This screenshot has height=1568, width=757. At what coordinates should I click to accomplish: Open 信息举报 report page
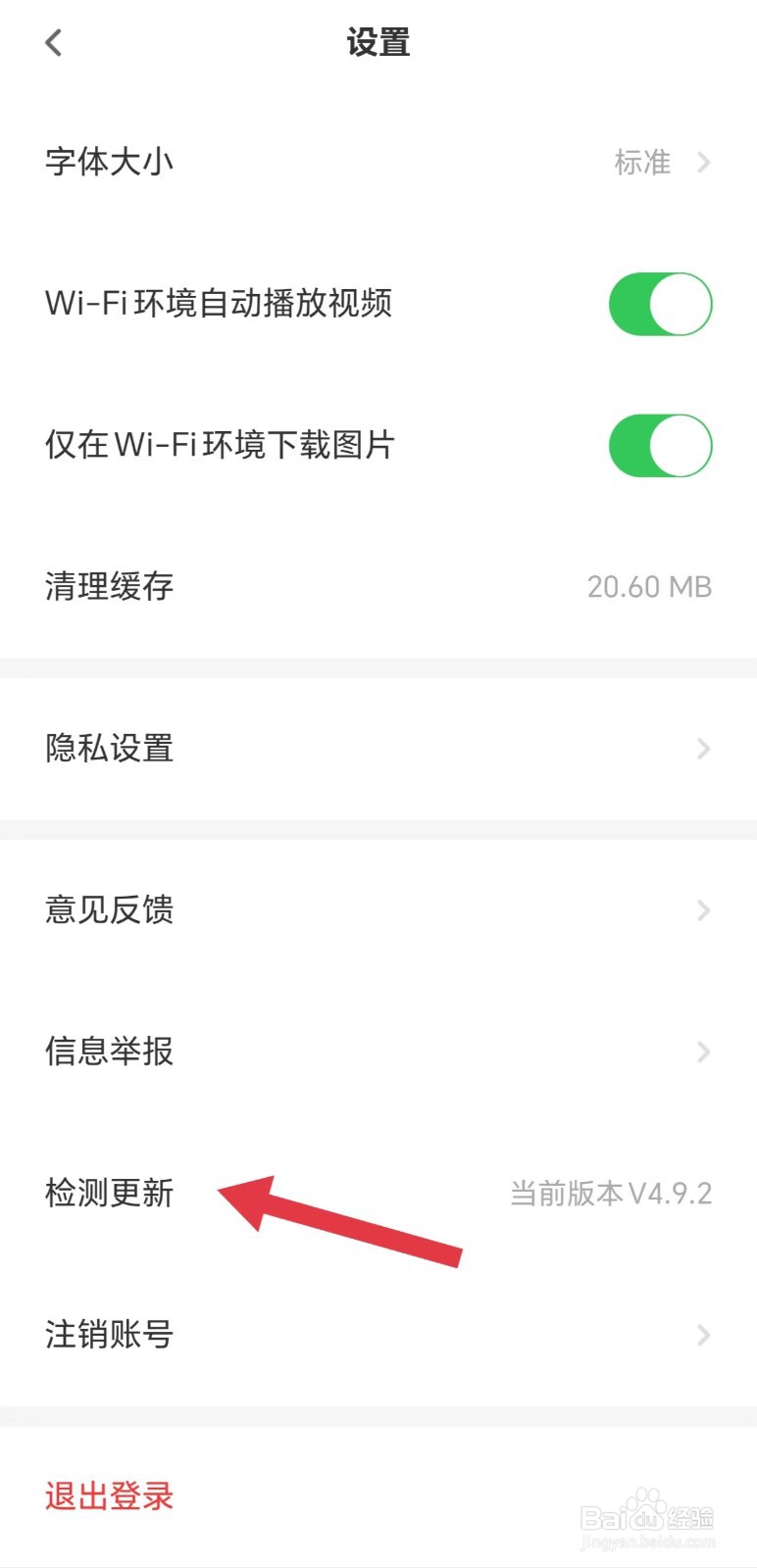click(378, 1052)
